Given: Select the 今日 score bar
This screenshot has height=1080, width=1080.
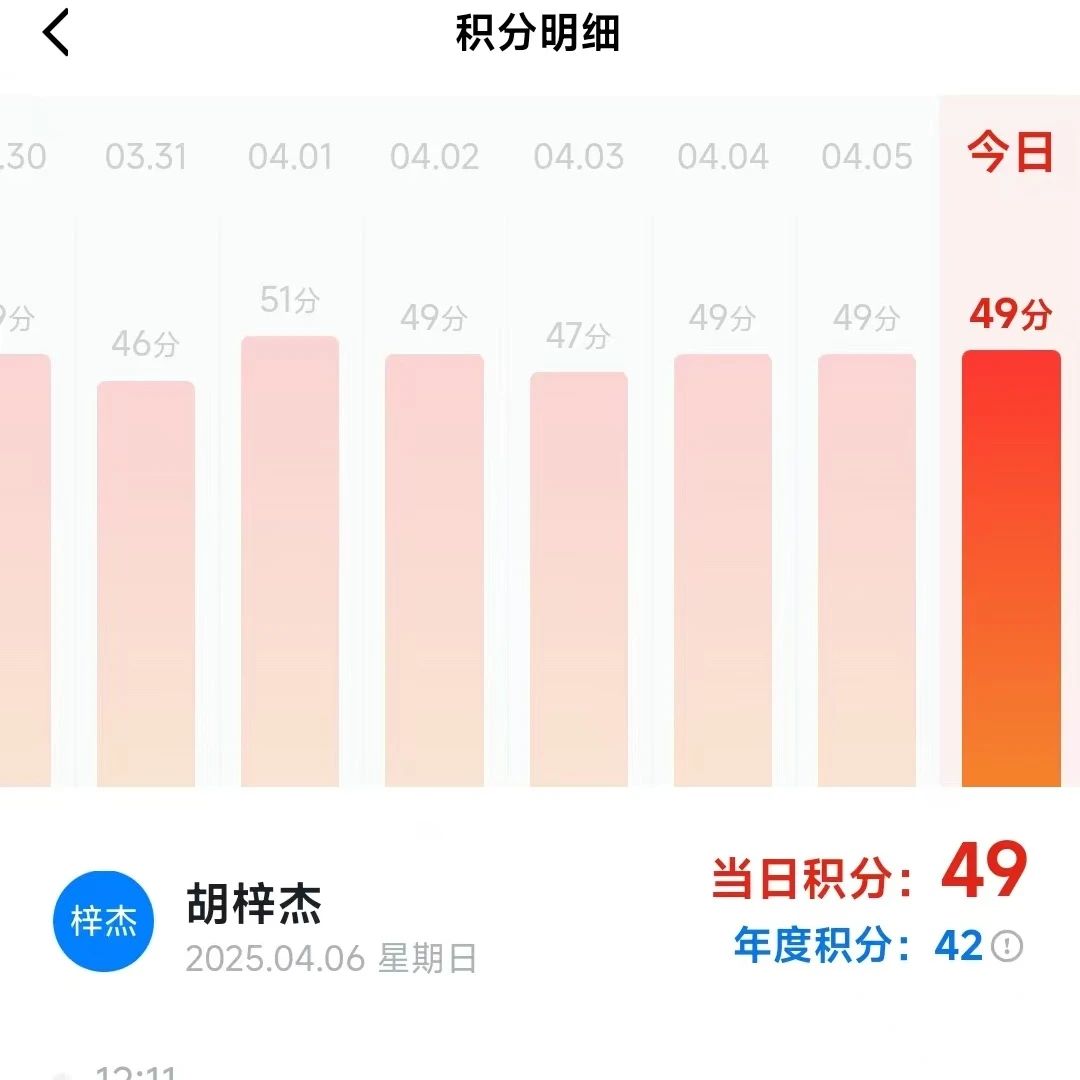Looking at the screenshot, I should (1011, 568).
